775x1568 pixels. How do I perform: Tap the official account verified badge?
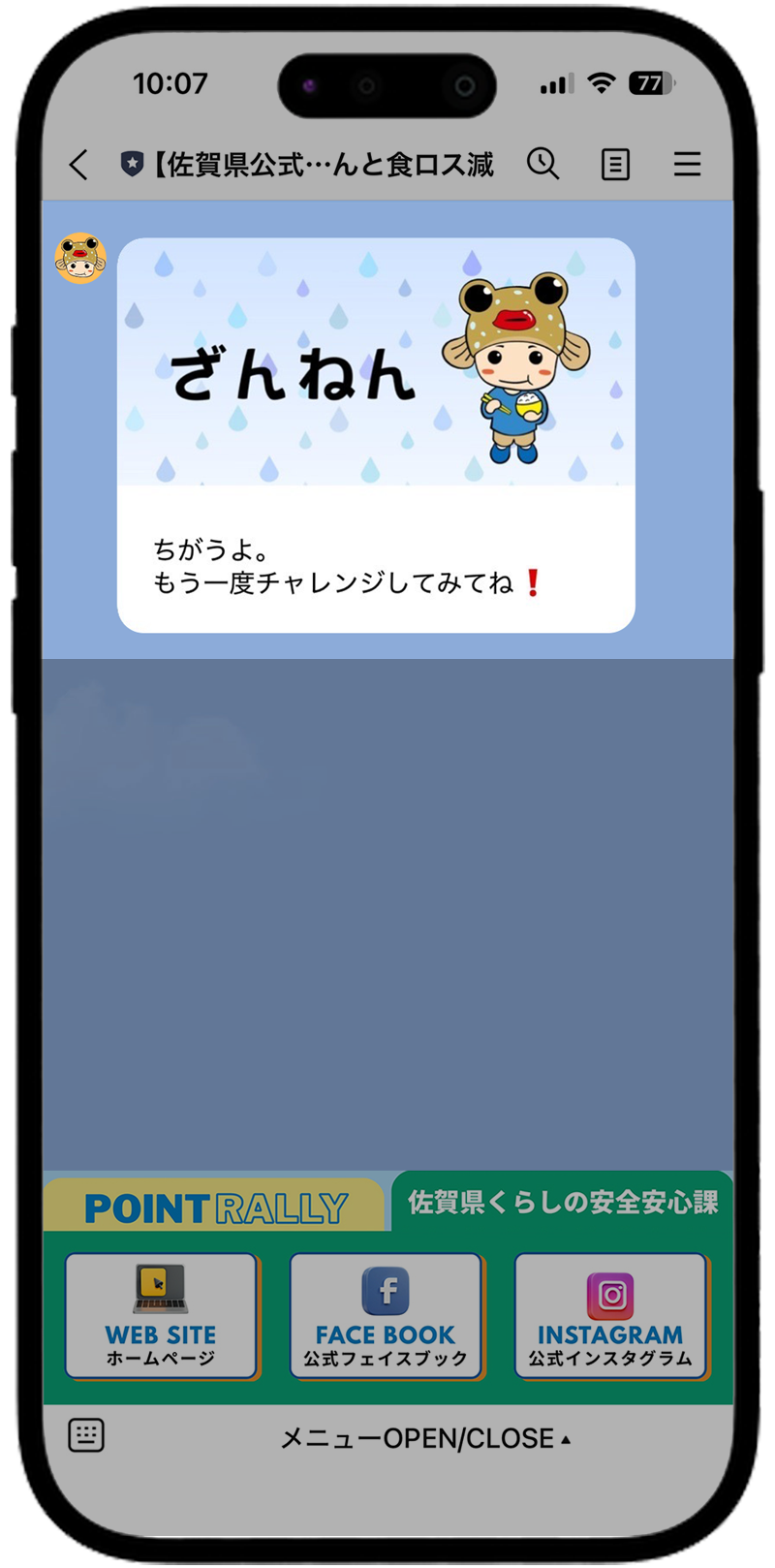click(134, 165)
